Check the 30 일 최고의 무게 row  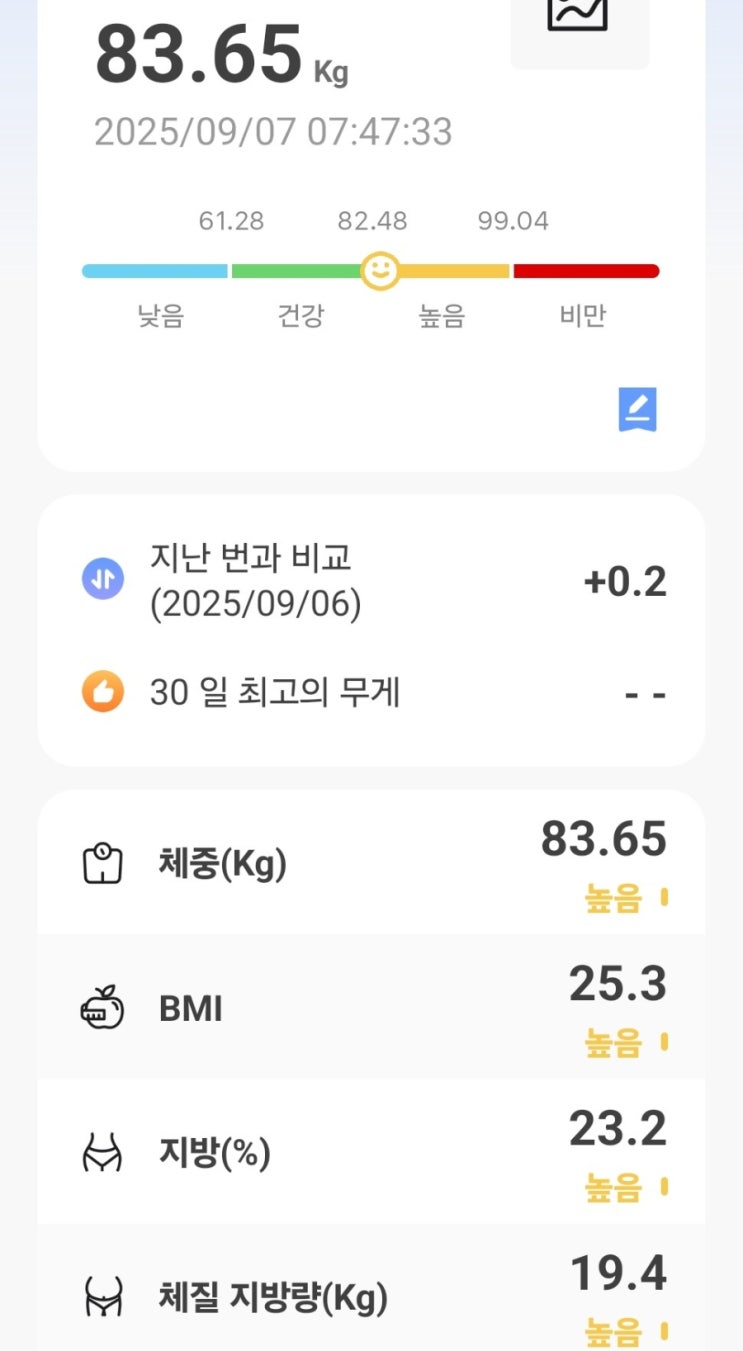371,692
